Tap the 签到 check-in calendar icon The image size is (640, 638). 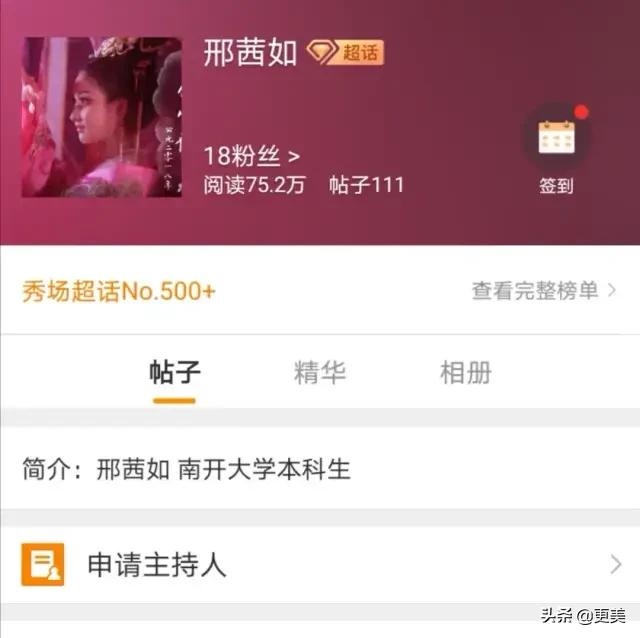(x=556, y=137)
